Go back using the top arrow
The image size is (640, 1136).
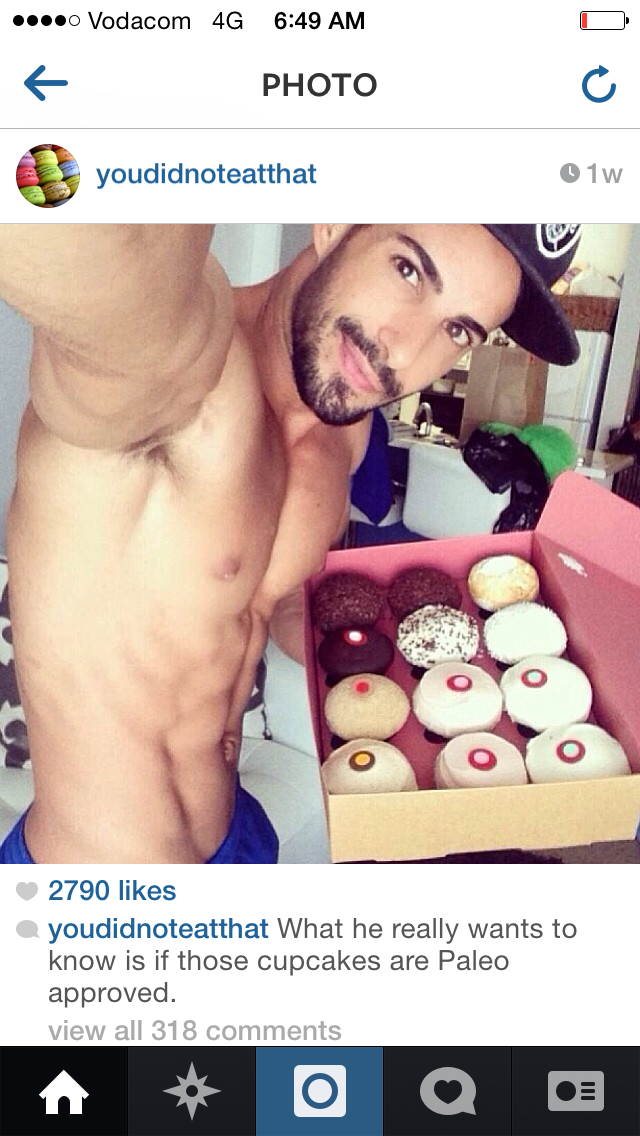tap(46, 85)
